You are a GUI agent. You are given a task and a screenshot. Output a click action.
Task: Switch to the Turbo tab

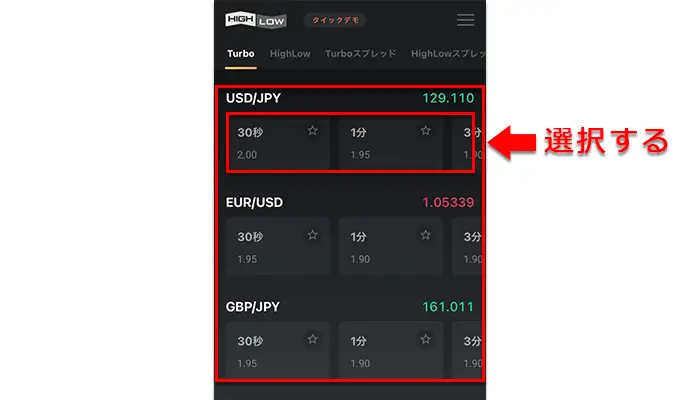tap(240, 54)
